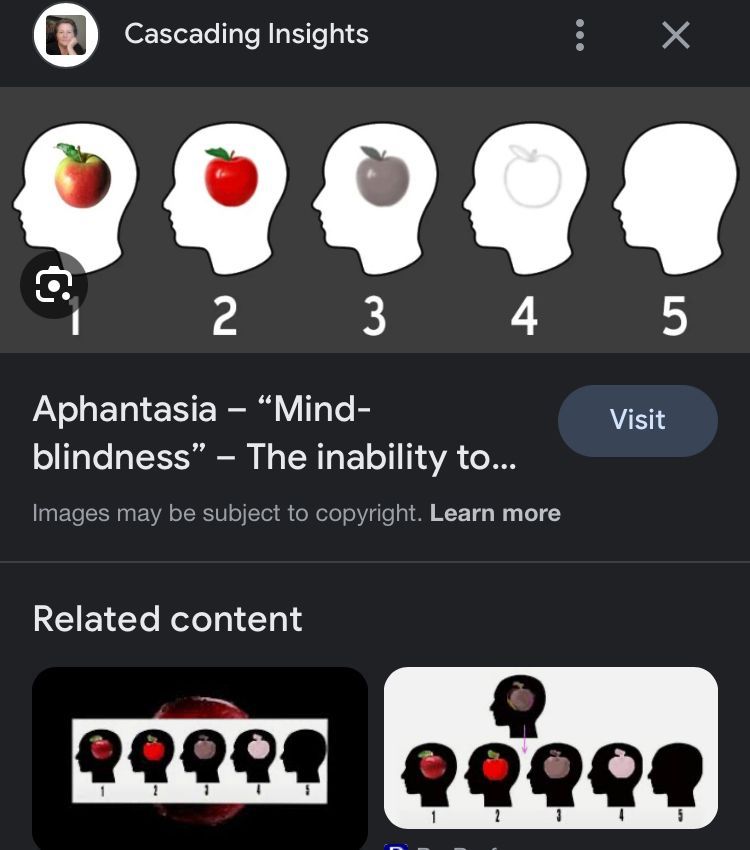Open related image with black background
This screenshot has height=850, width=750.
[200, 758]
